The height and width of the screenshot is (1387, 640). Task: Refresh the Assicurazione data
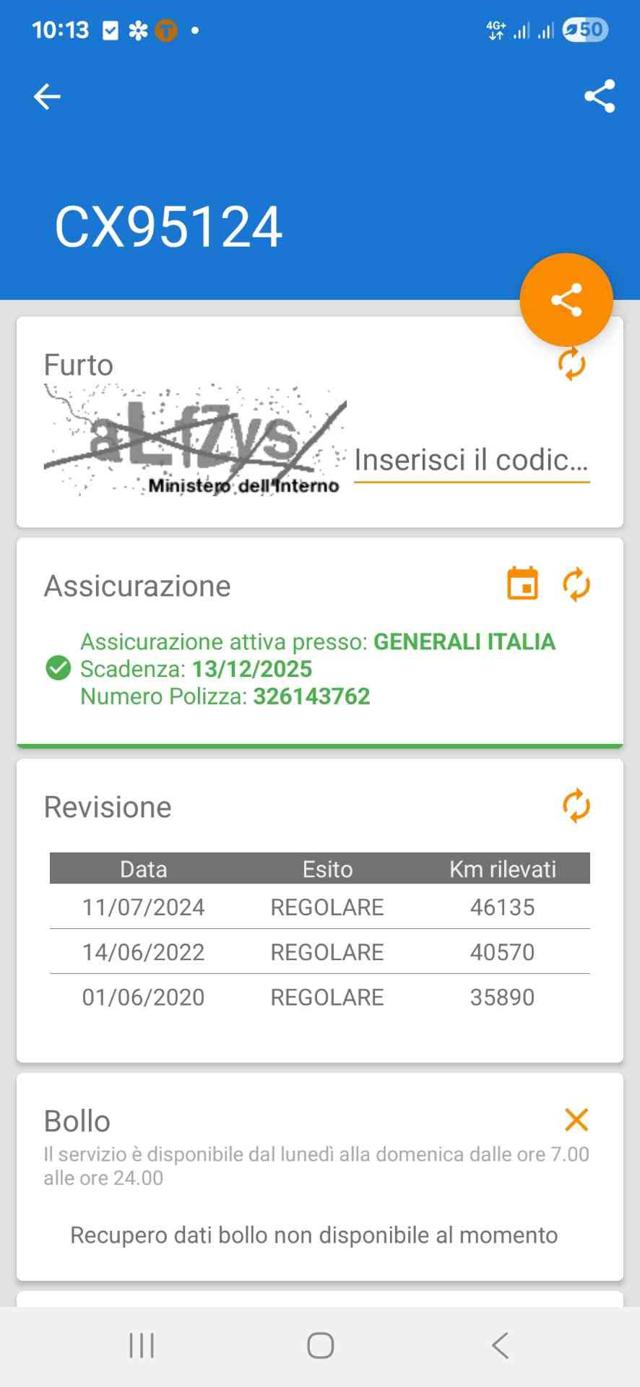click(576, 584)
